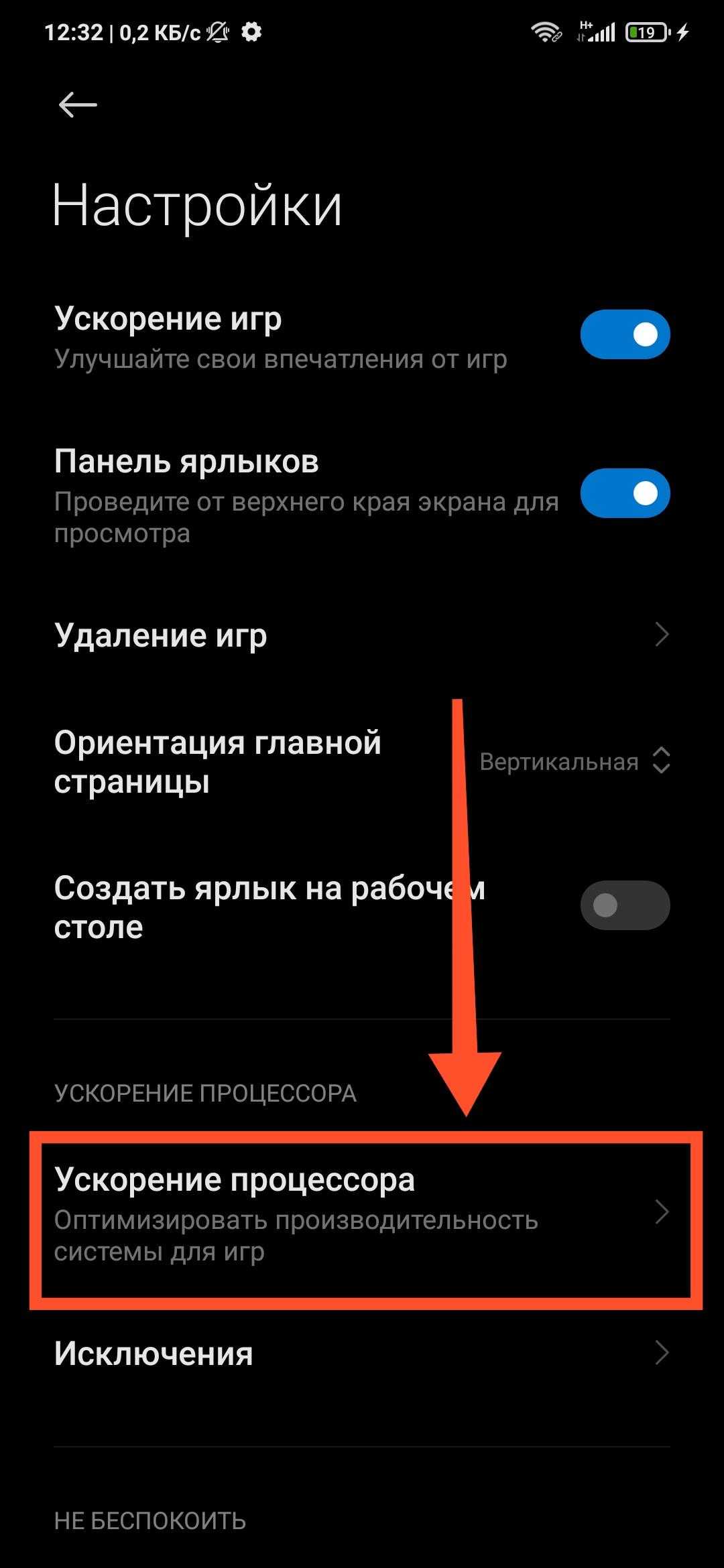Enable Создать ярлык на рабочем столе
The height and width of the screenshot is (1568, 724).
624,905
